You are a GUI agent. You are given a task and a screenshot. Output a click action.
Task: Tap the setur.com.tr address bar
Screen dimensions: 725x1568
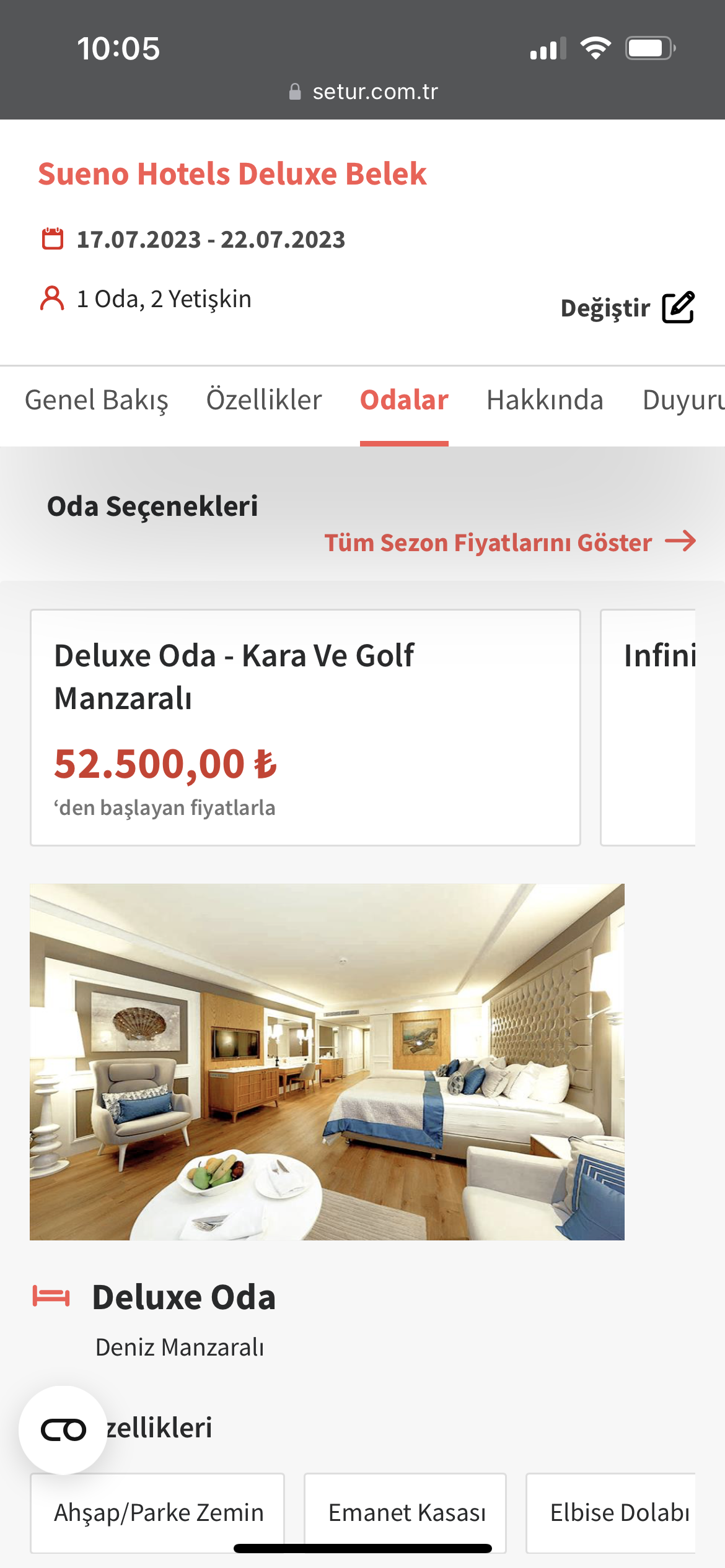[363, 92]
